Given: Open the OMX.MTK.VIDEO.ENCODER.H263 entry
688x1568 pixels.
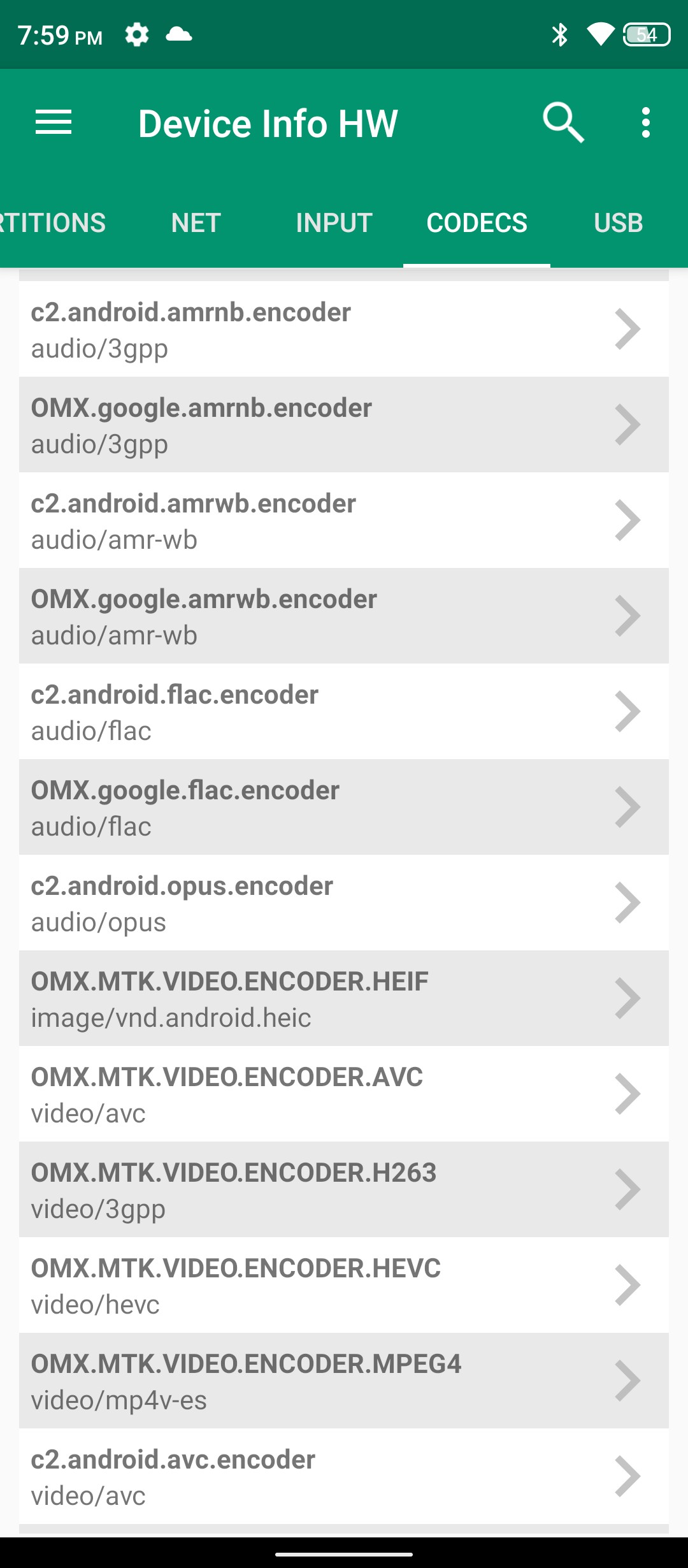Looking at the screenshot, I should [344, 1190].
